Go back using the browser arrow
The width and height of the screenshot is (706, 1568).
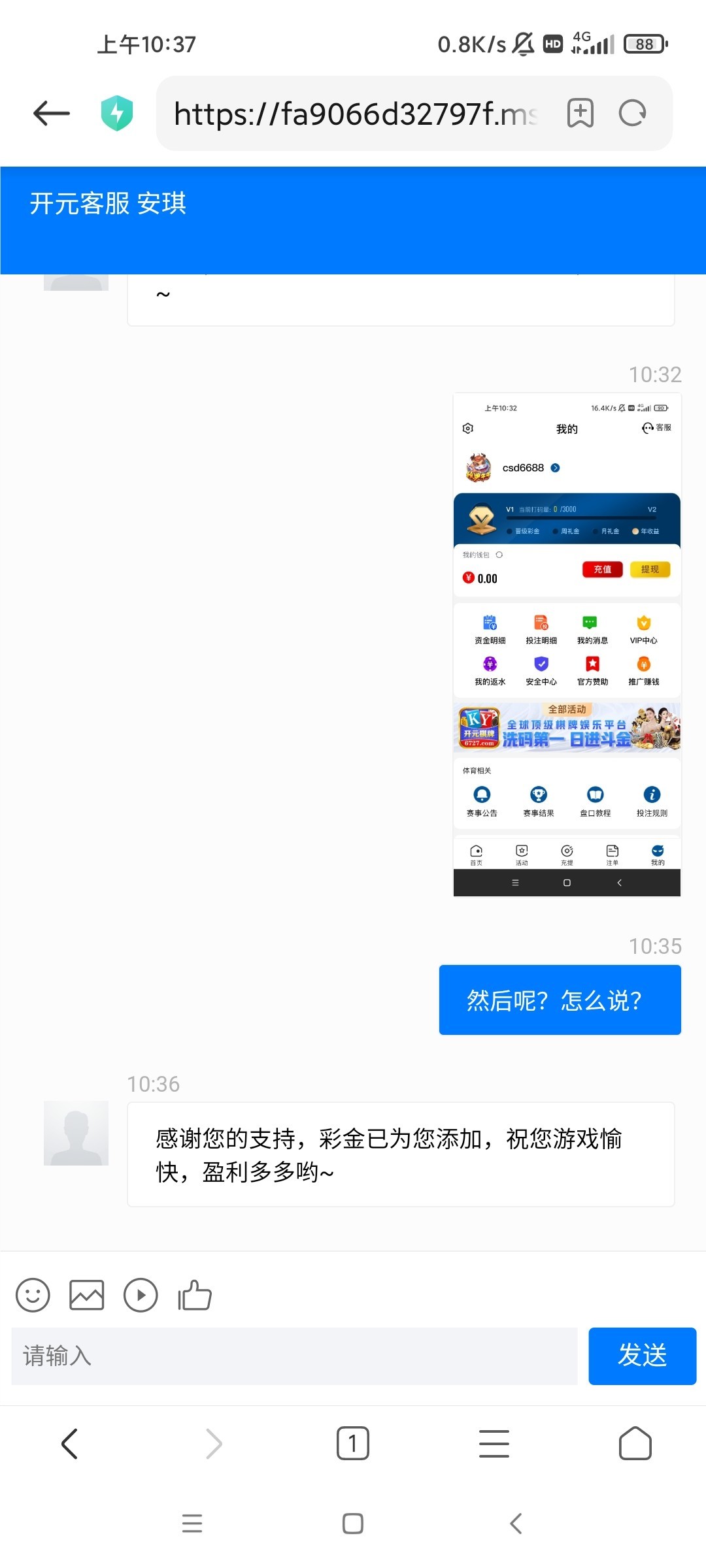[x=52, y=114]
